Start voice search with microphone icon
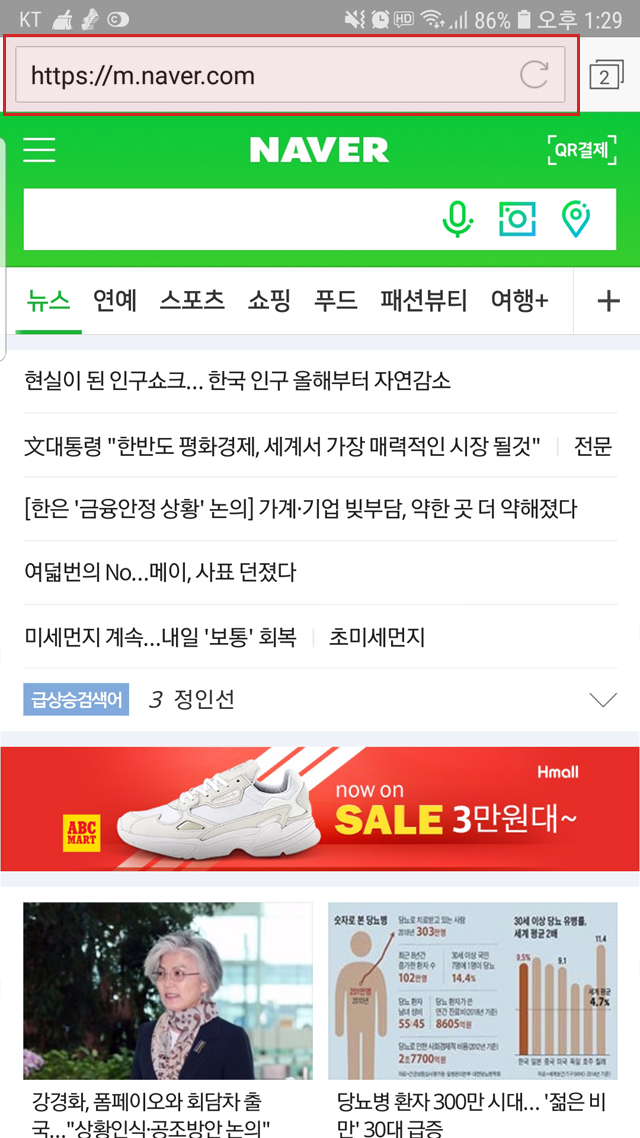Image resolution: width=640 pixels, height=1138 pixels. tap(457, 218)
